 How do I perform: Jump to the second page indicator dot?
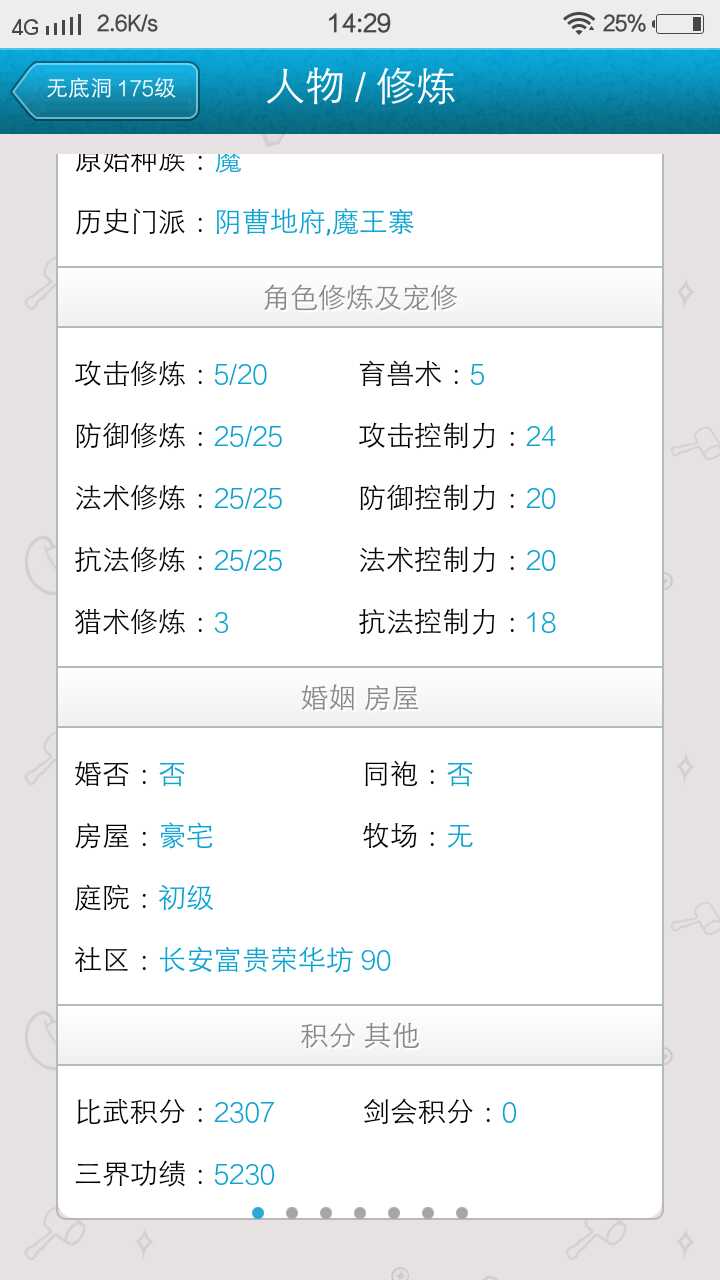tap(292, 1213)
